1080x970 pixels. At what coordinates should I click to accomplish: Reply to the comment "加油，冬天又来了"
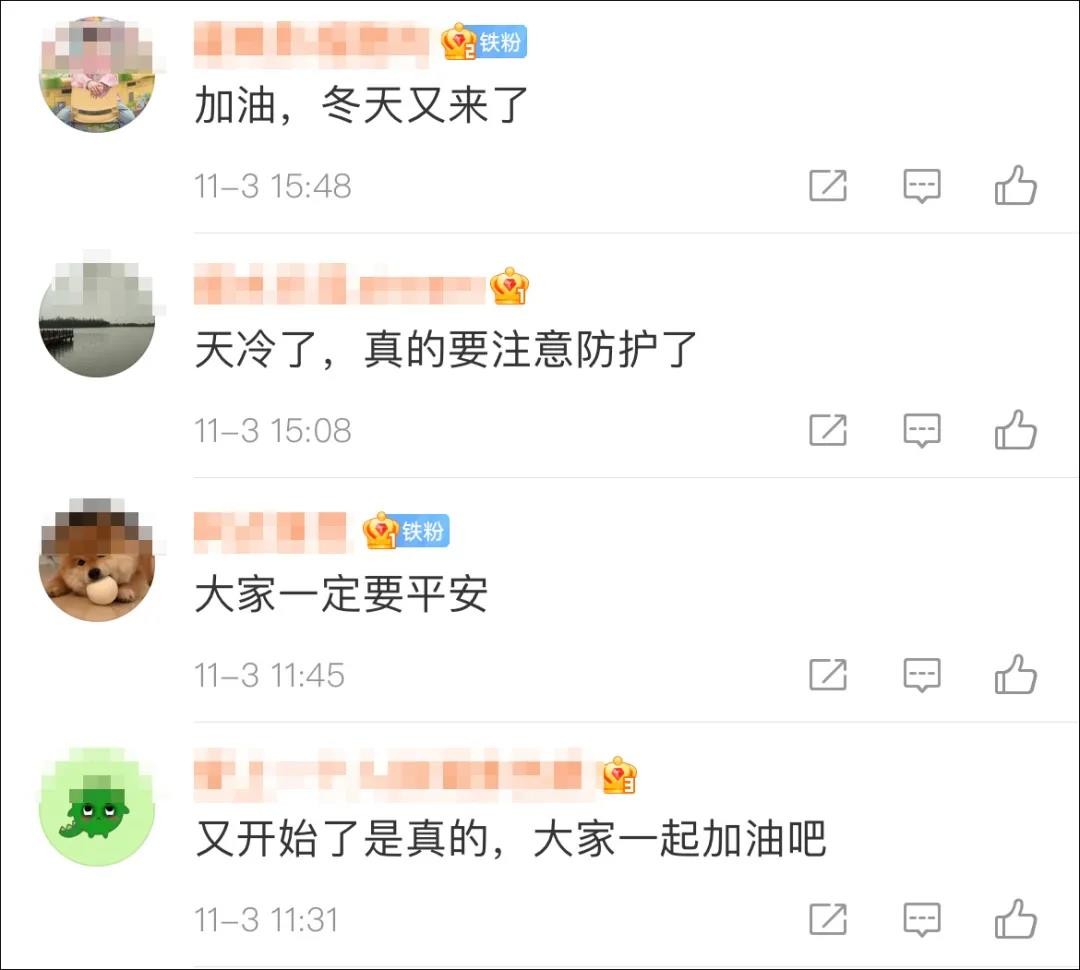point(921,186)
